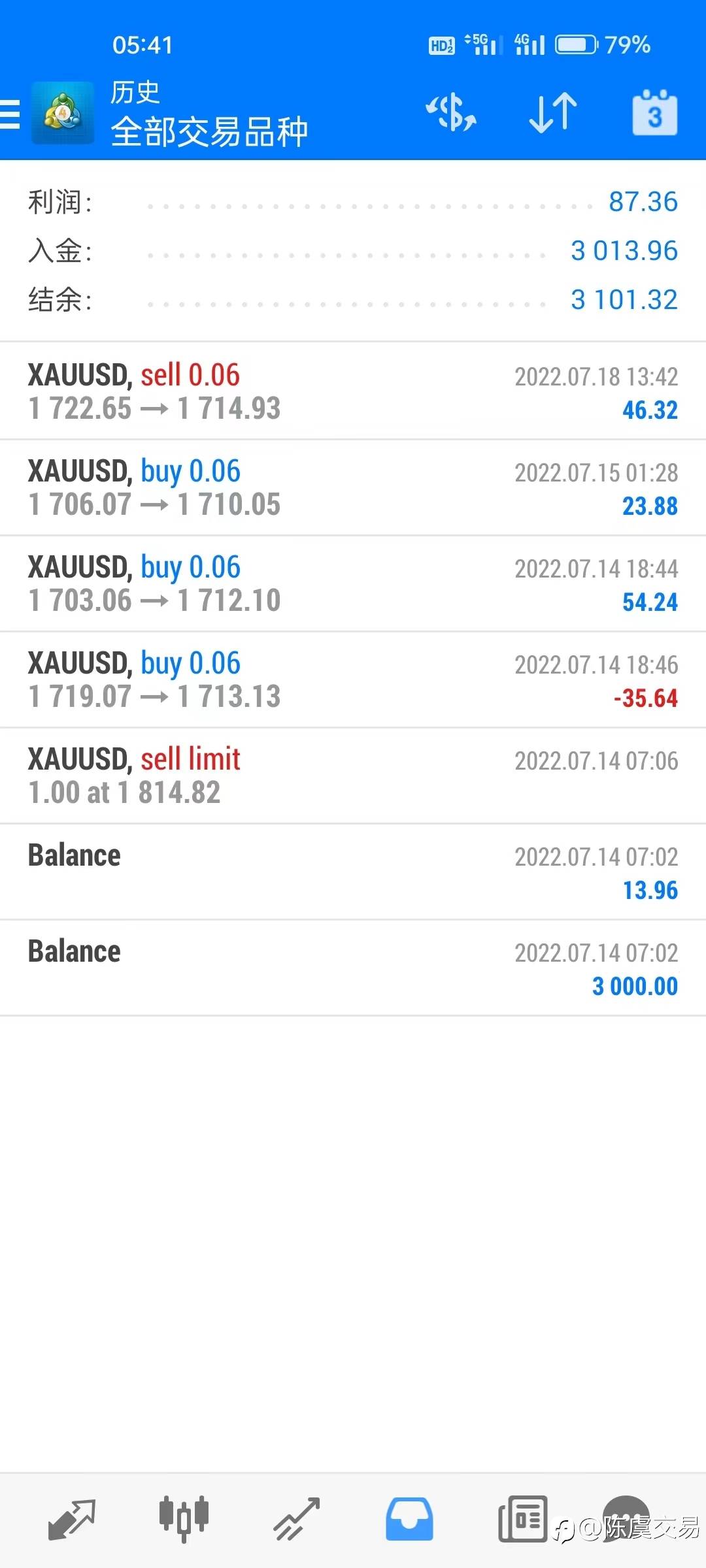
Task: Open the calendar date range picker
Action: (x=654, y=112)
